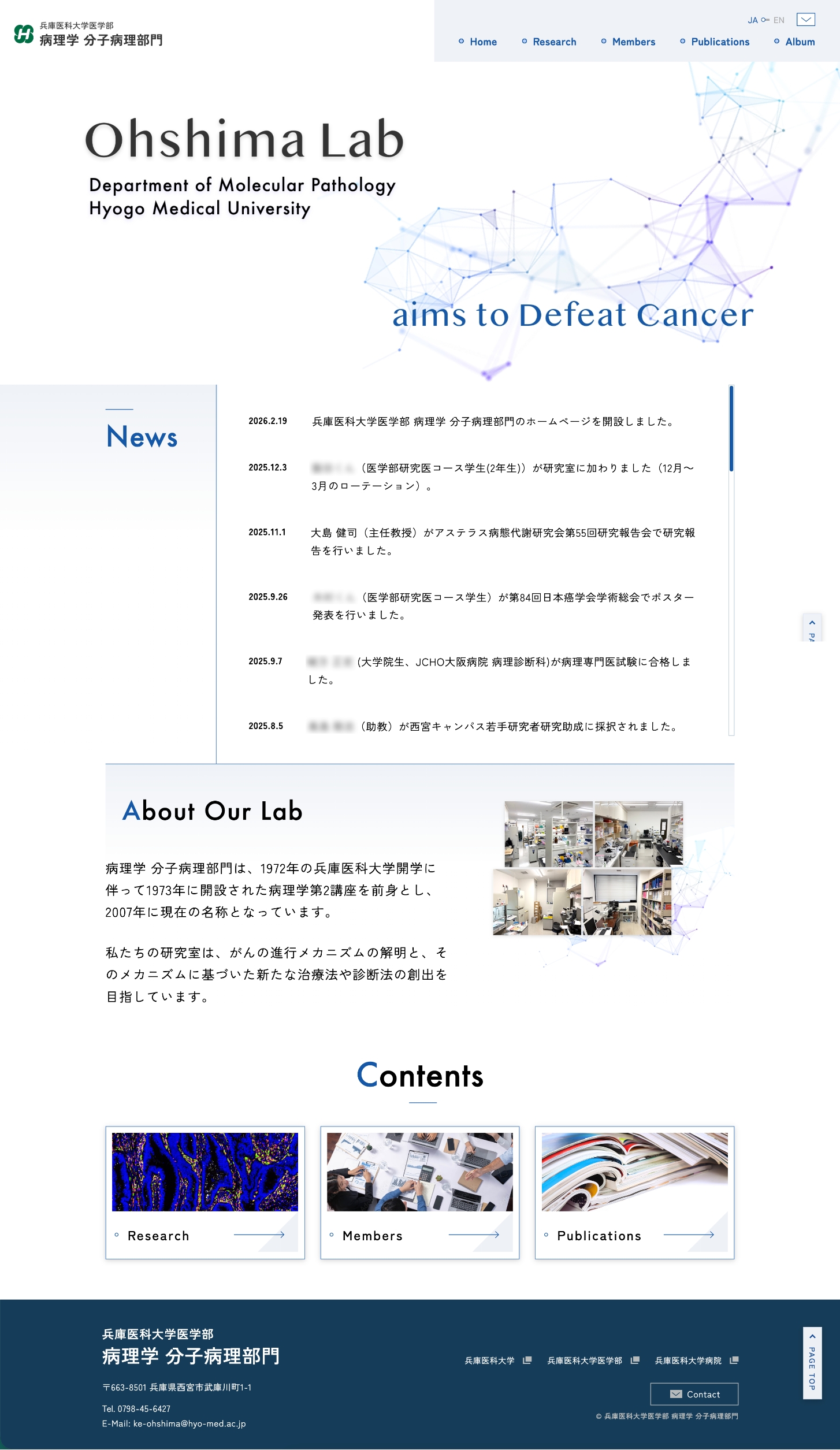Screen dimensions: 840x1450
Task: Expand the dropdown arrow next to language switch
Action: coord(805,20)
